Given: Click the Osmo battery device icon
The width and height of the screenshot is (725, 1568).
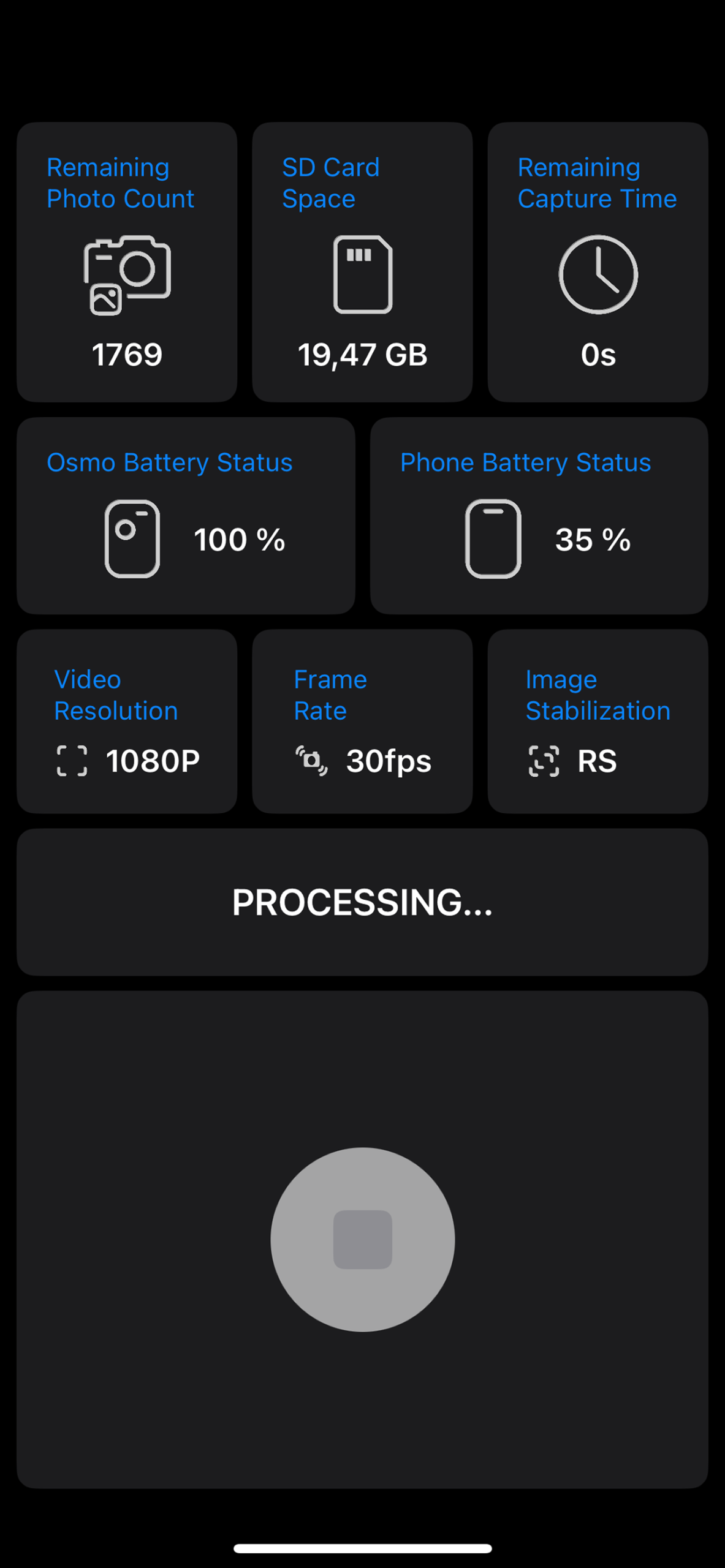Looking at the screenshot, I should (131, 538).
